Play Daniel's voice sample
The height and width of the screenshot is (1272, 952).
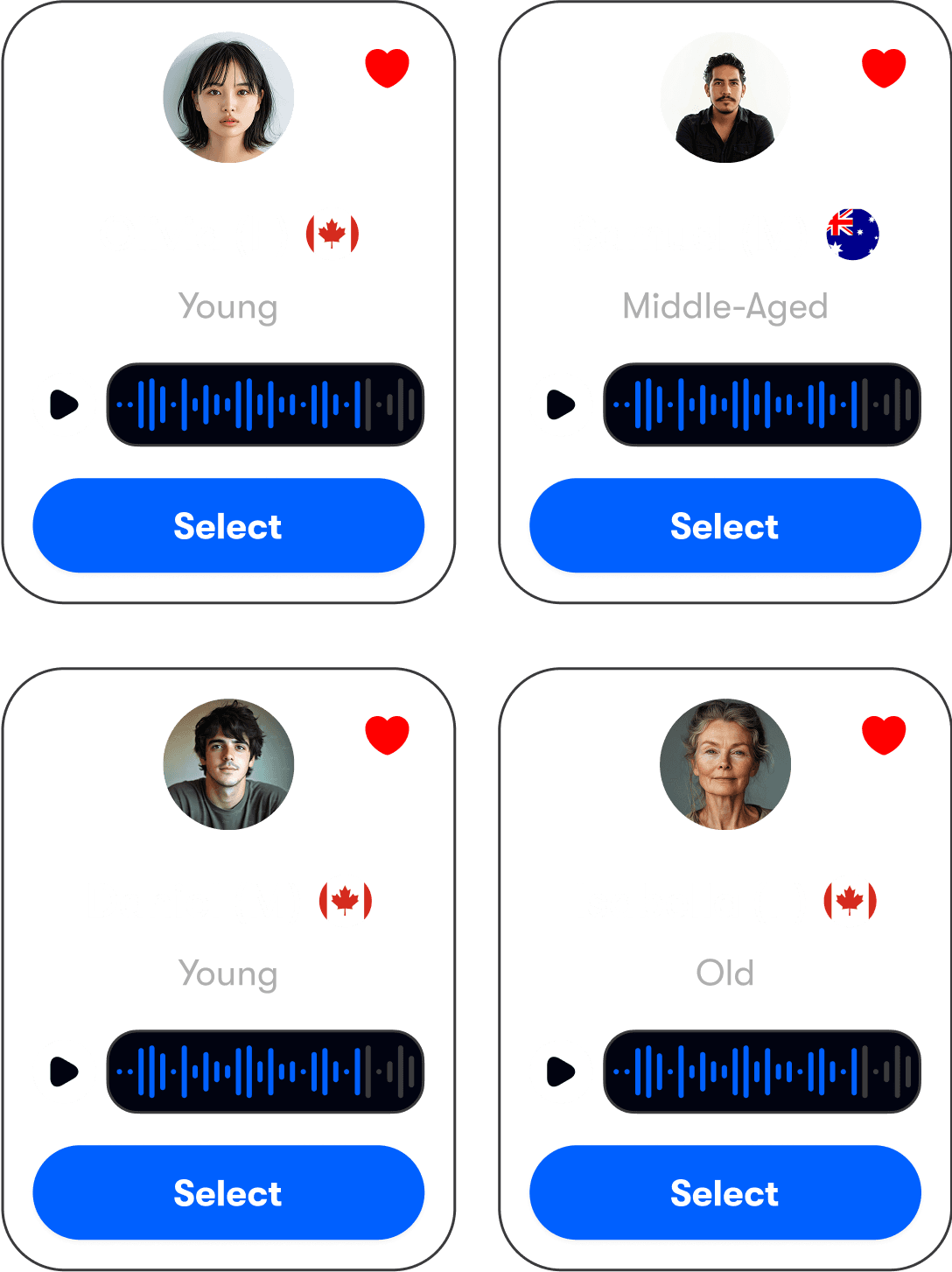tap(64, 1072)
